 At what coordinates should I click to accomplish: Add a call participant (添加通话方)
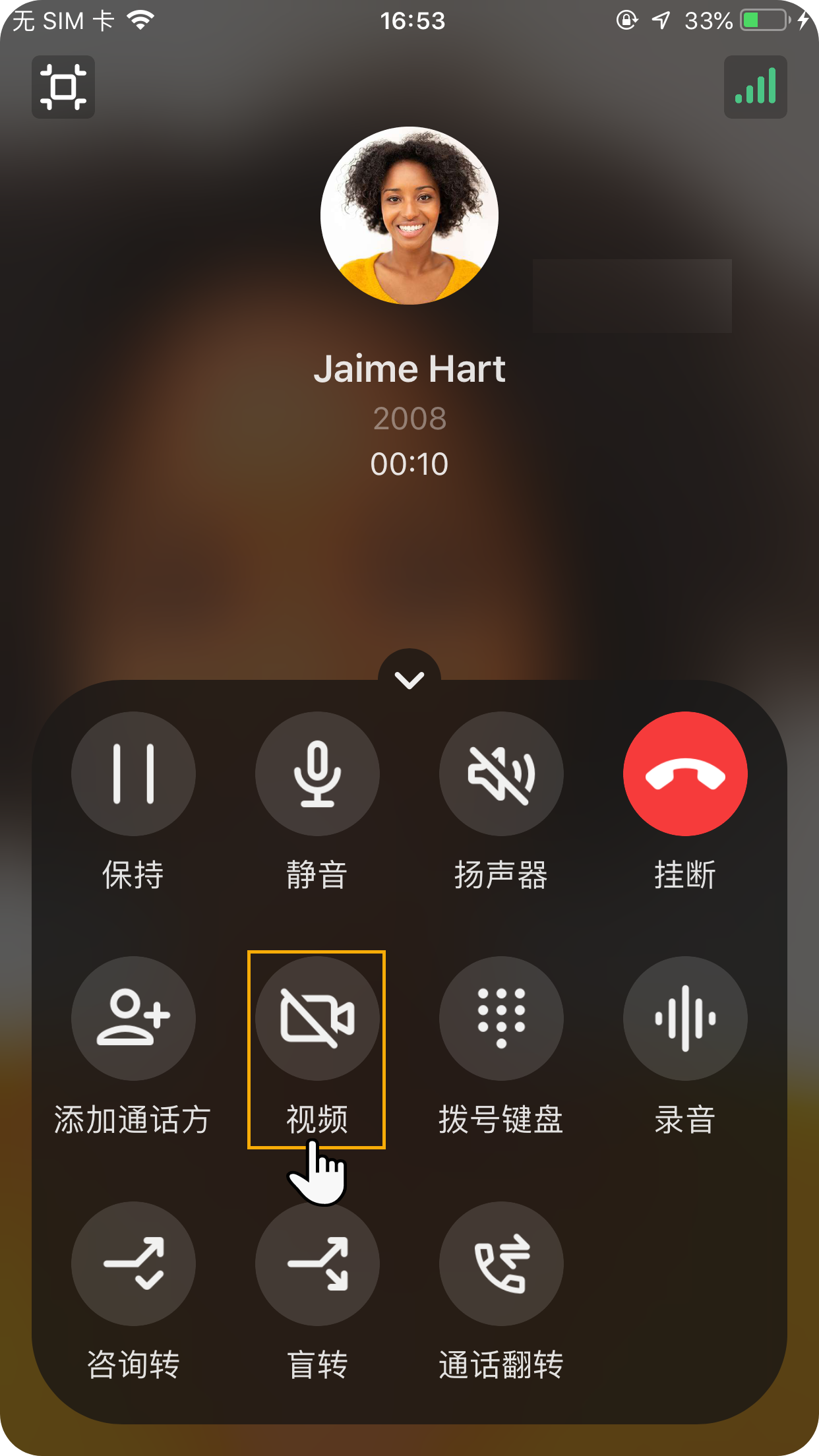tap(133, 1018)
